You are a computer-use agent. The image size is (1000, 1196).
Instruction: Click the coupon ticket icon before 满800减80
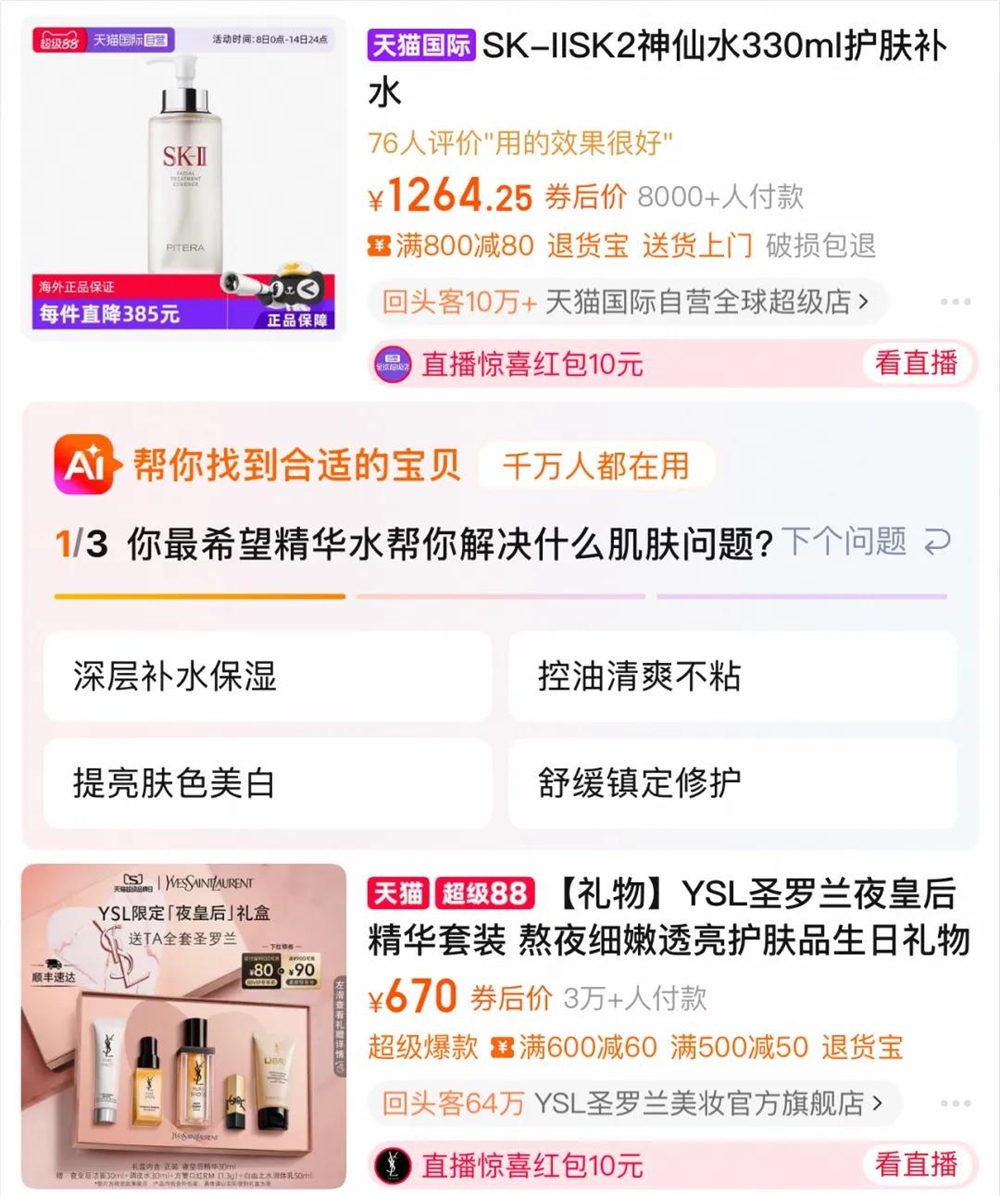point(380,243)
